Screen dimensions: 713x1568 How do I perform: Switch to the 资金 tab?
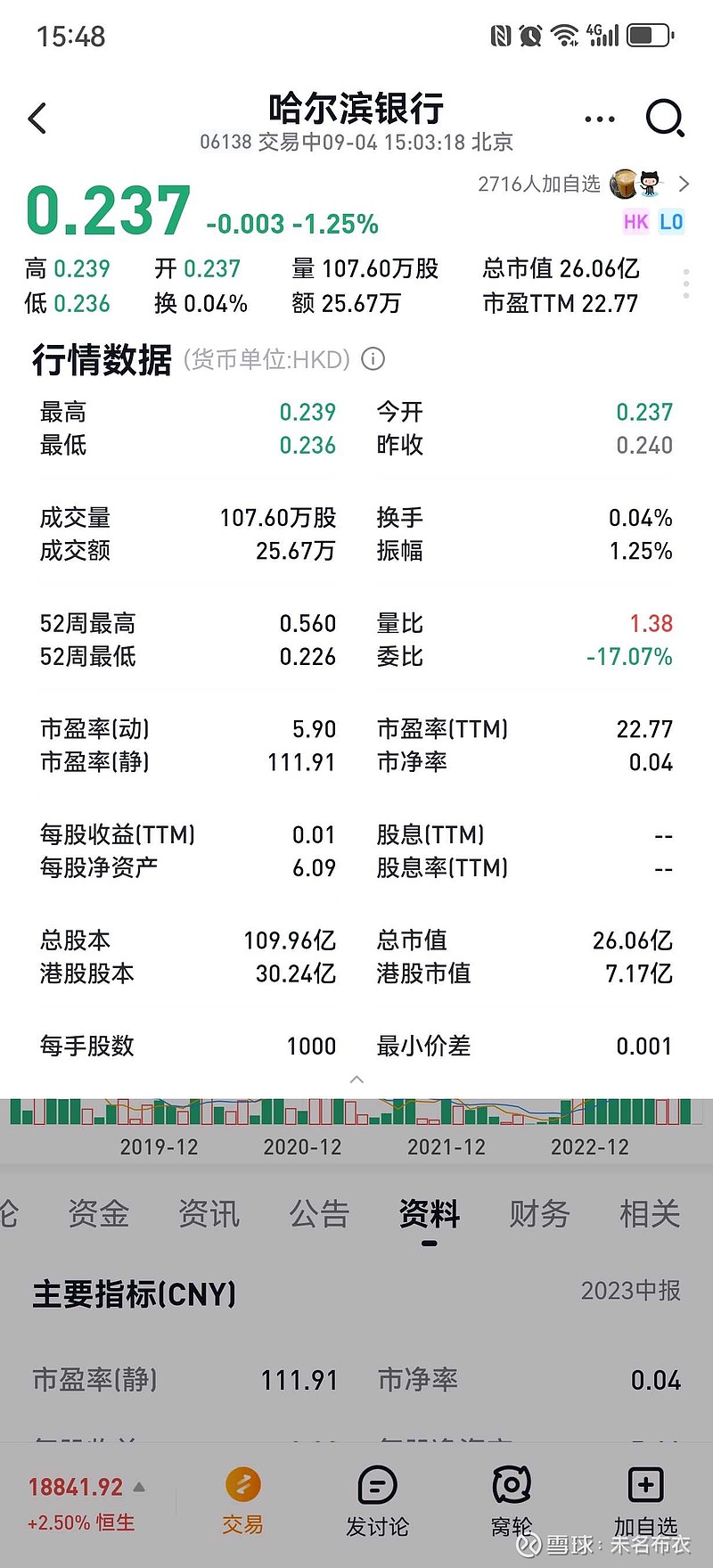[99, 1213]
